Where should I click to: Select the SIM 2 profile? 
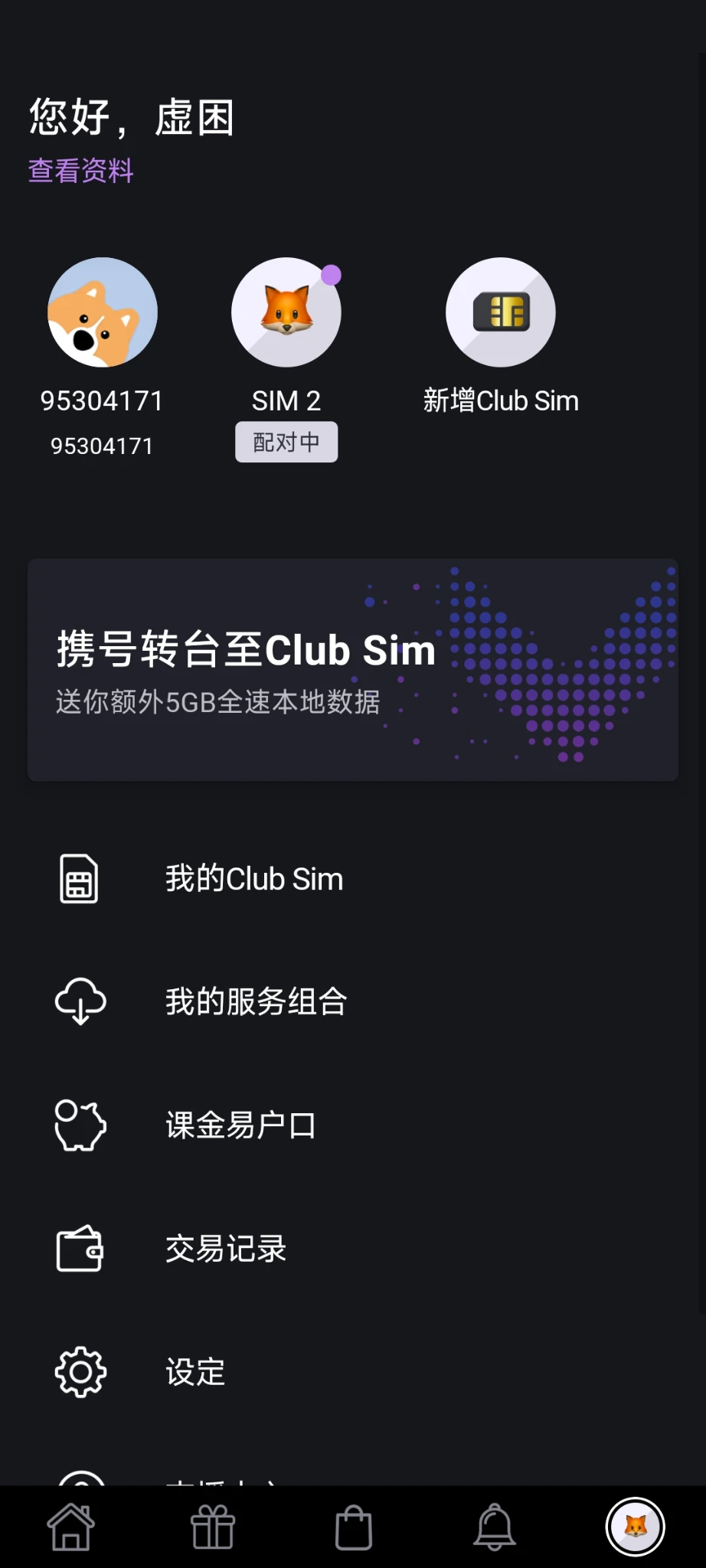(286, 312)
